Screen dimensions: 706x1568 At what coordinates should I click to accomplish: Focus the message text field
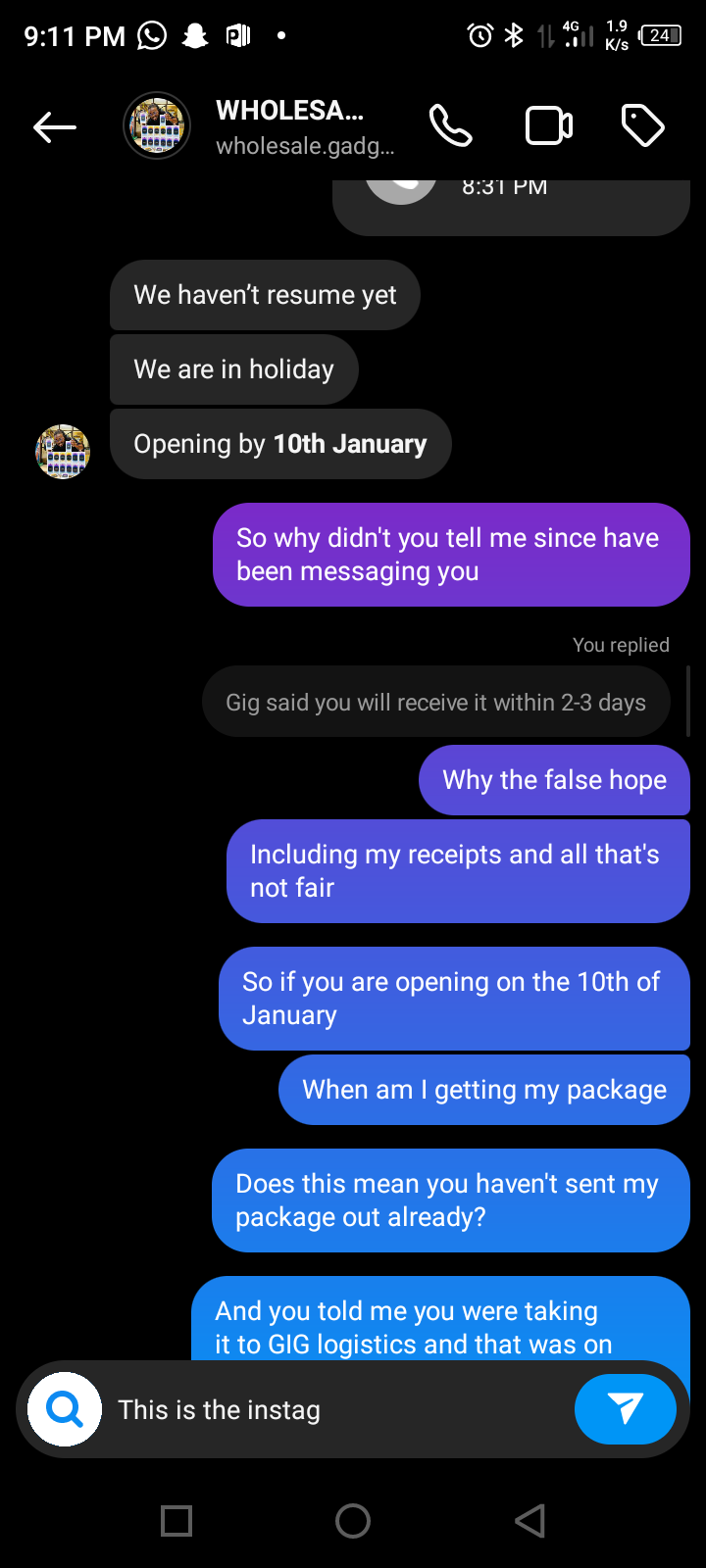[333, 1409]
